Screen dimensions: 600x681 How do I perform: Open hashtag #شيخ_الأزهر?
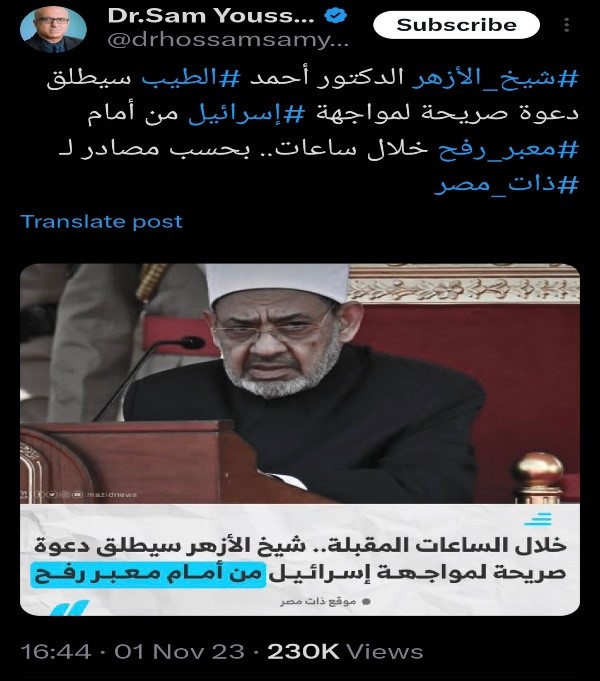pyautogui.click(x=525, y=77)
